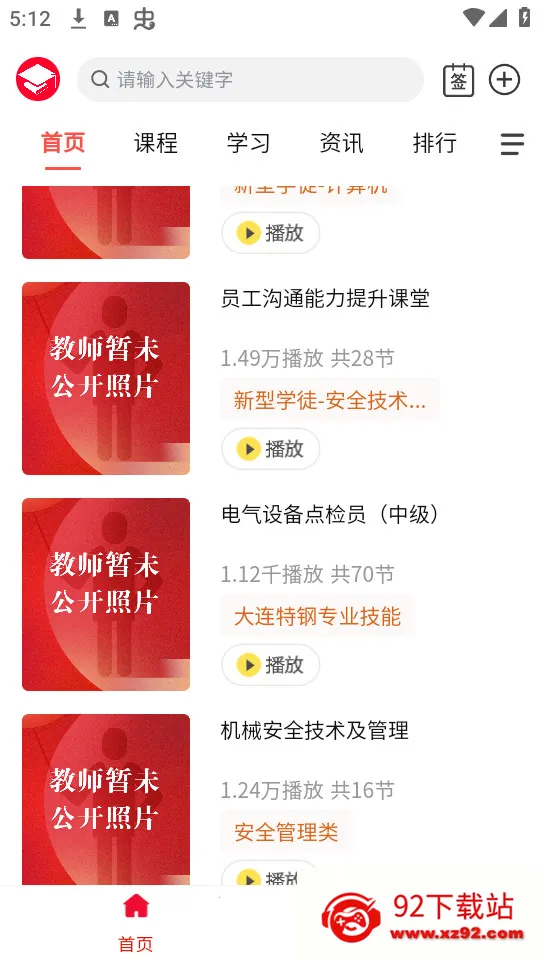The height and width of the screenshot is (960, 540).
Task: Open the 资讯 tab
Action: click(341, 143)
